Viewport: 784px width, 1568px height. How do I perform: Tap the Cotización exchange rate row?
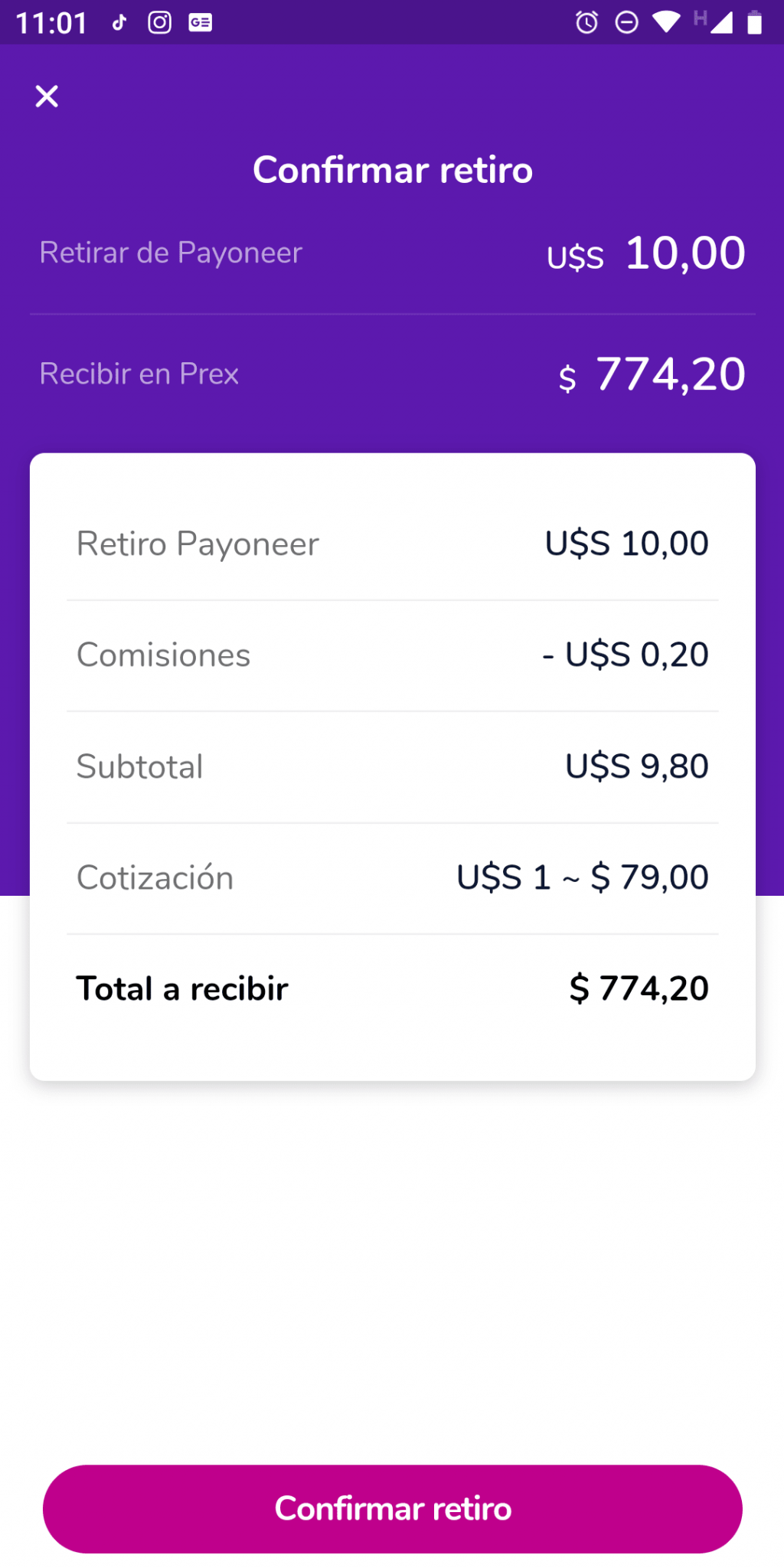point(392,877)
